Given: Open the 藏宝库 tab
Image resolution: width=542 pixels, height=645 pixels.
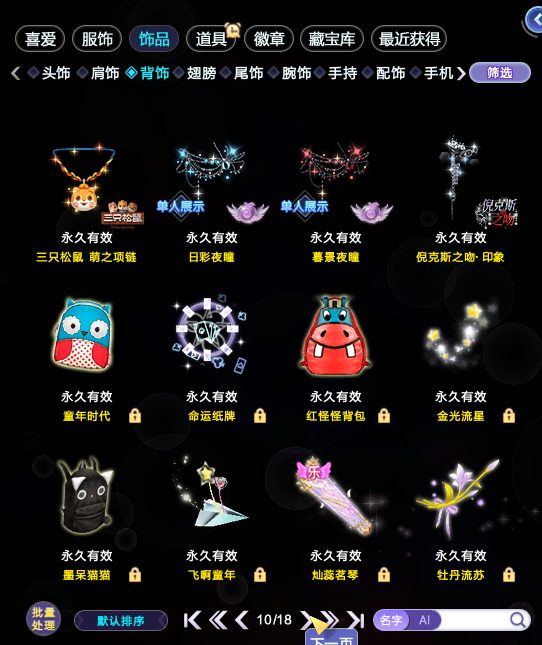Looking at the screenshot, I should [332, 39].
